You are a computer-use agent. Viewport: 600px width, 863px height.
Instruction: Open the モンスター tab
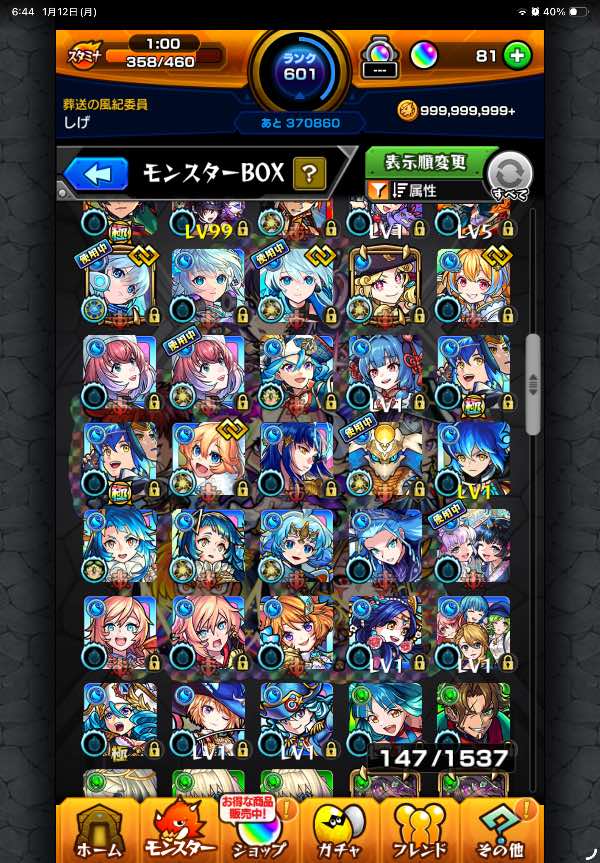click(178, 830)
